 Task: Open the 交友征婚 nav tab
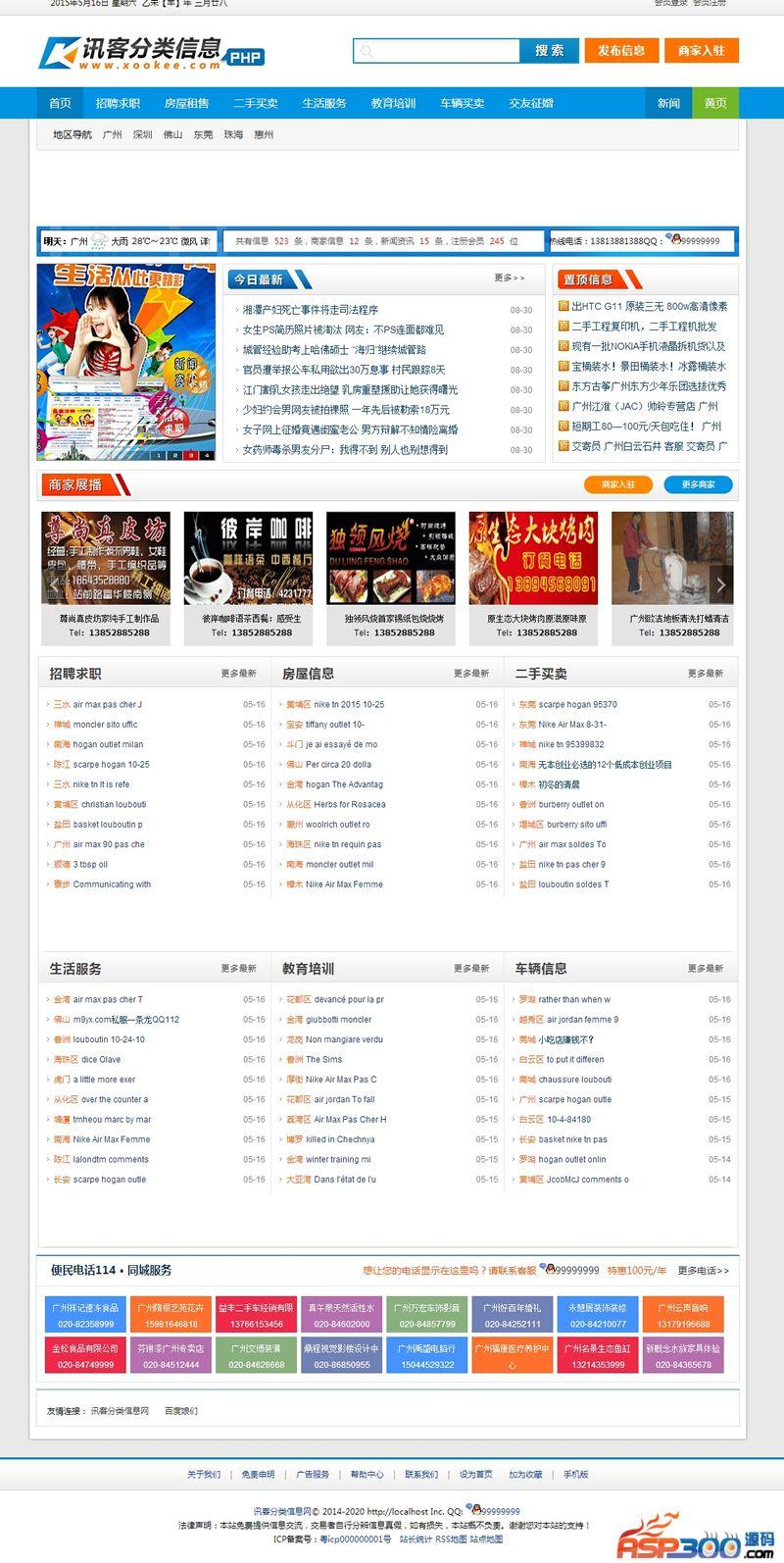click(x=531, y=103)
